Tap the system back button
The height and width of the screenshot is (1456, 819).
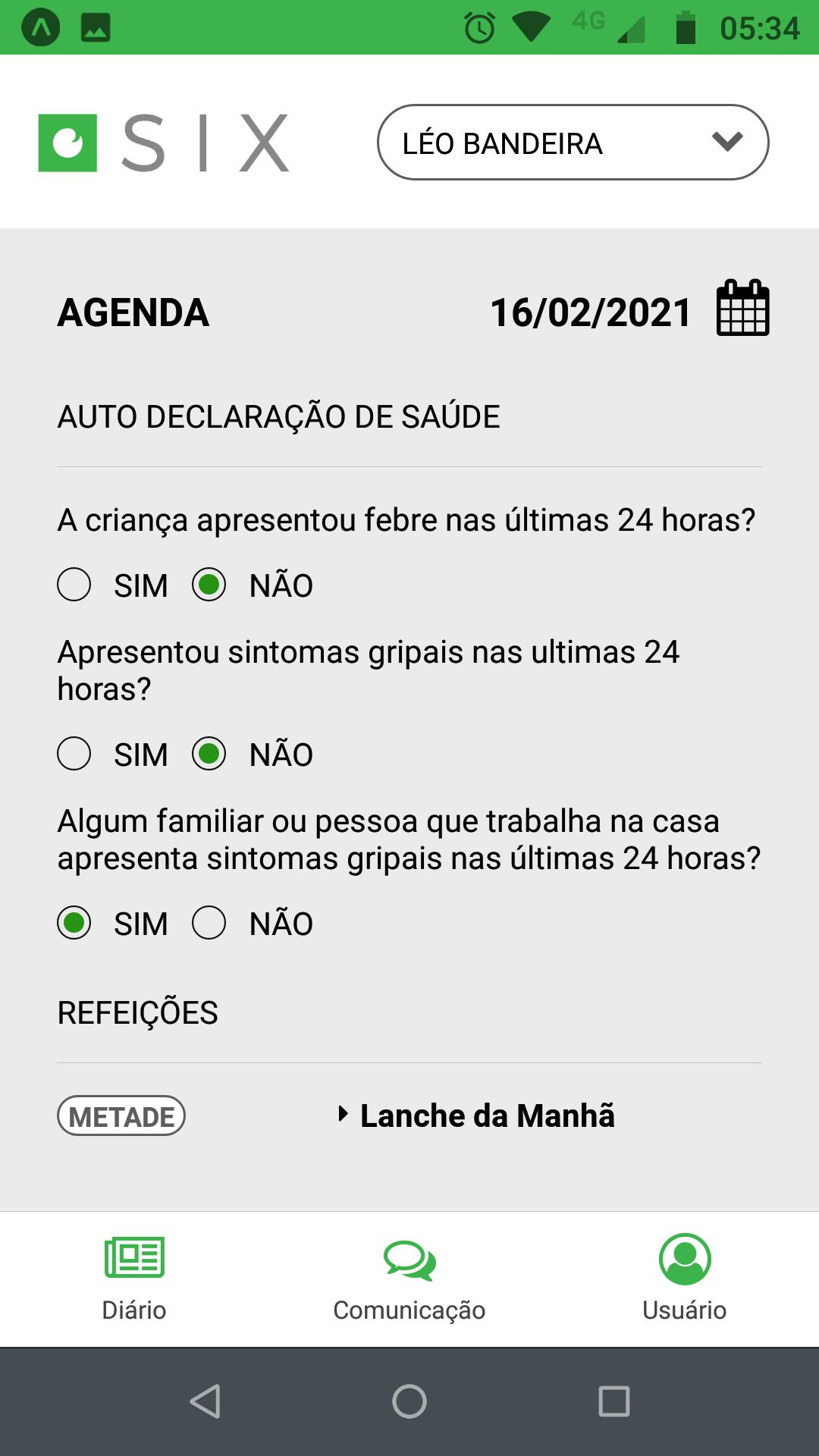pos(205,1401)
